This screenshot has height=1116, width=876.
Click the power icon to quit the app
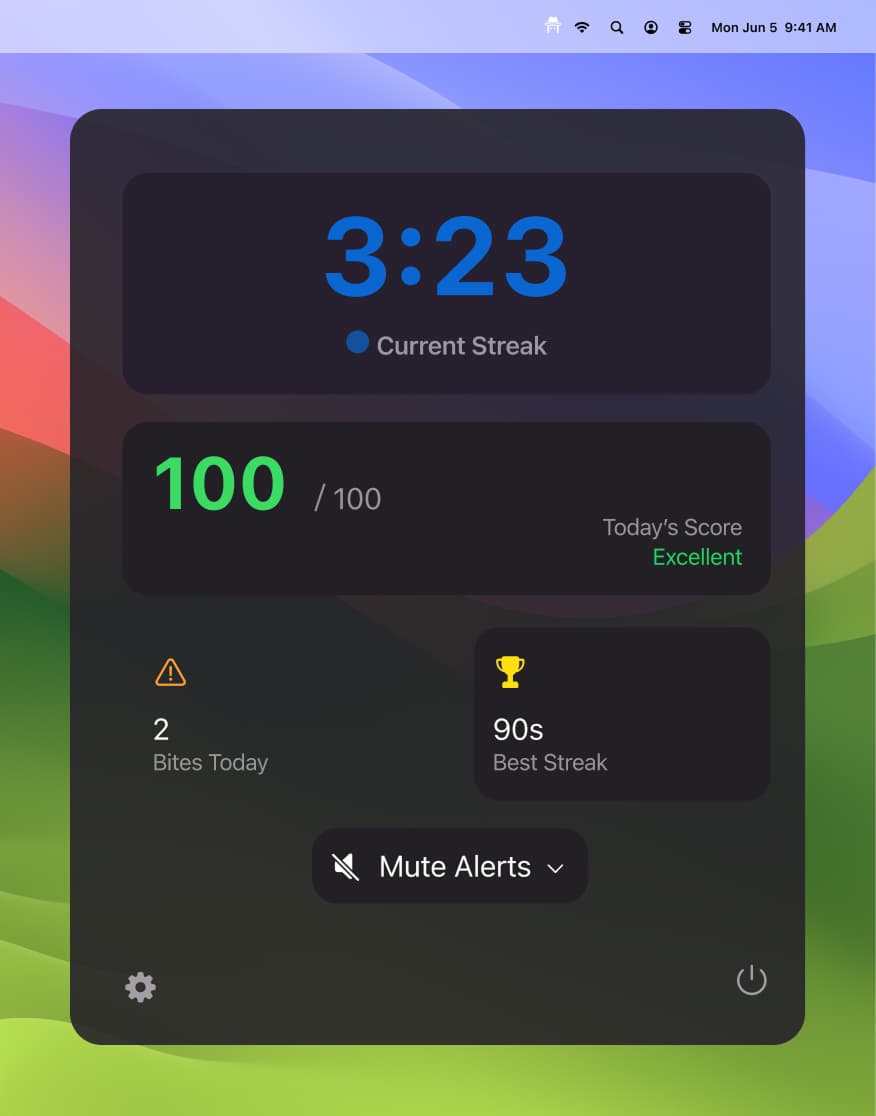(752, 981)
